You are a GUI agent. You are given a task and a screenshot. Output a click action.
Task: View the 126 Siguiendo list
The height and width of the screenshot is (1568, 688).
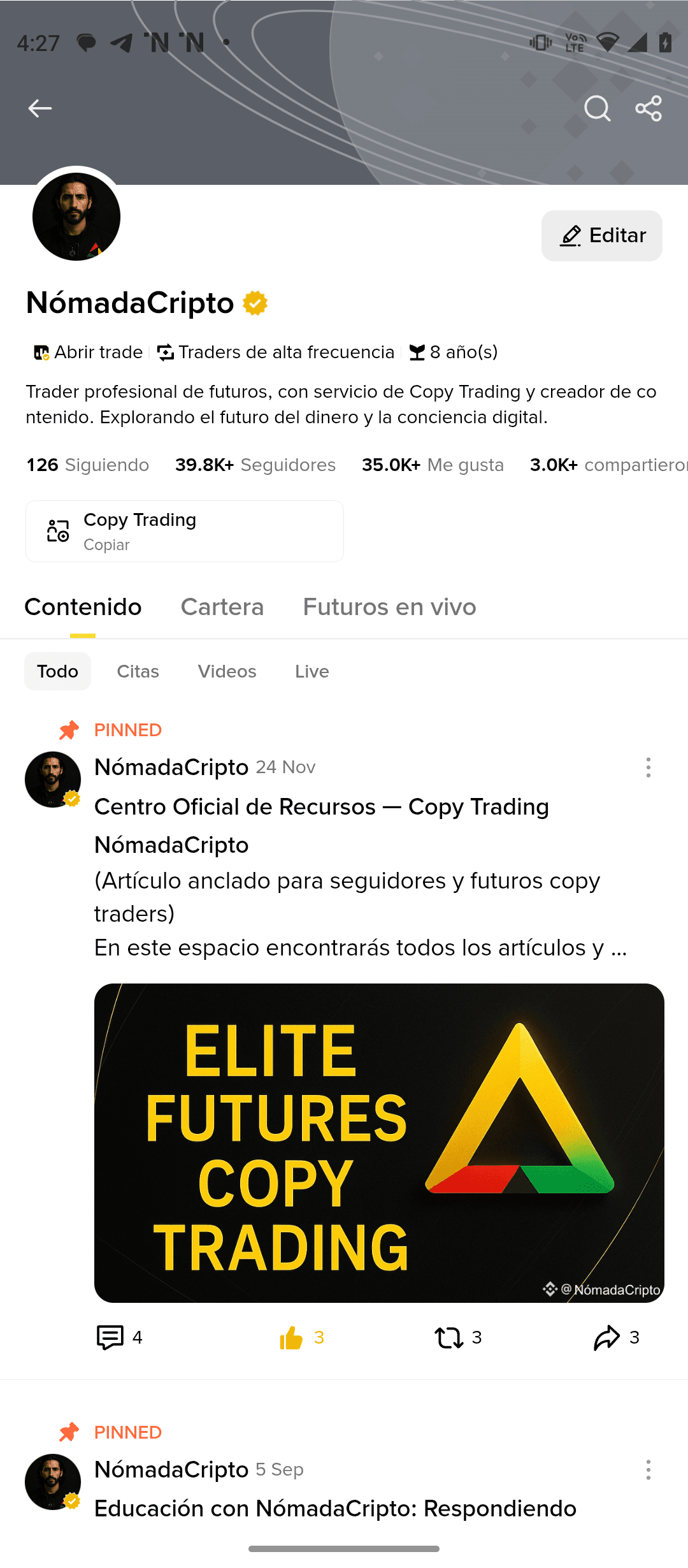(87, 465)
